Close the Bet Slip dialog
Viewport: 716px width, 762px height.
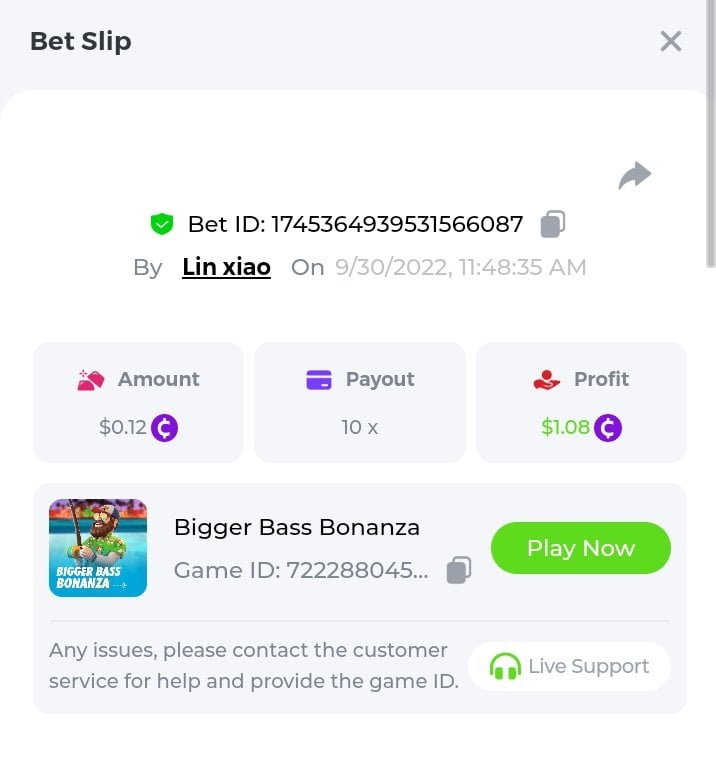tap(670, 41)
